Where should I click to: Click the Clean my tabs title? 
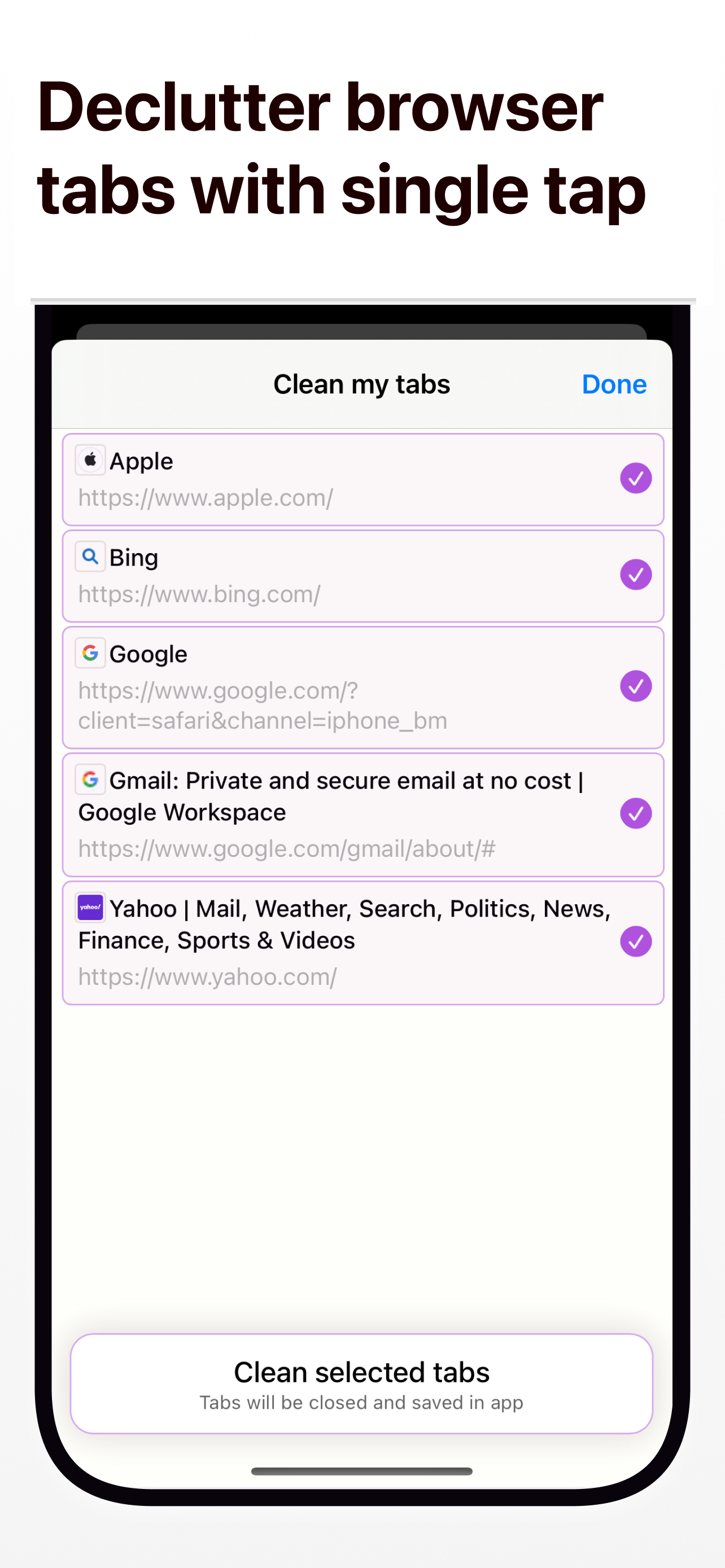pos(361,384)
